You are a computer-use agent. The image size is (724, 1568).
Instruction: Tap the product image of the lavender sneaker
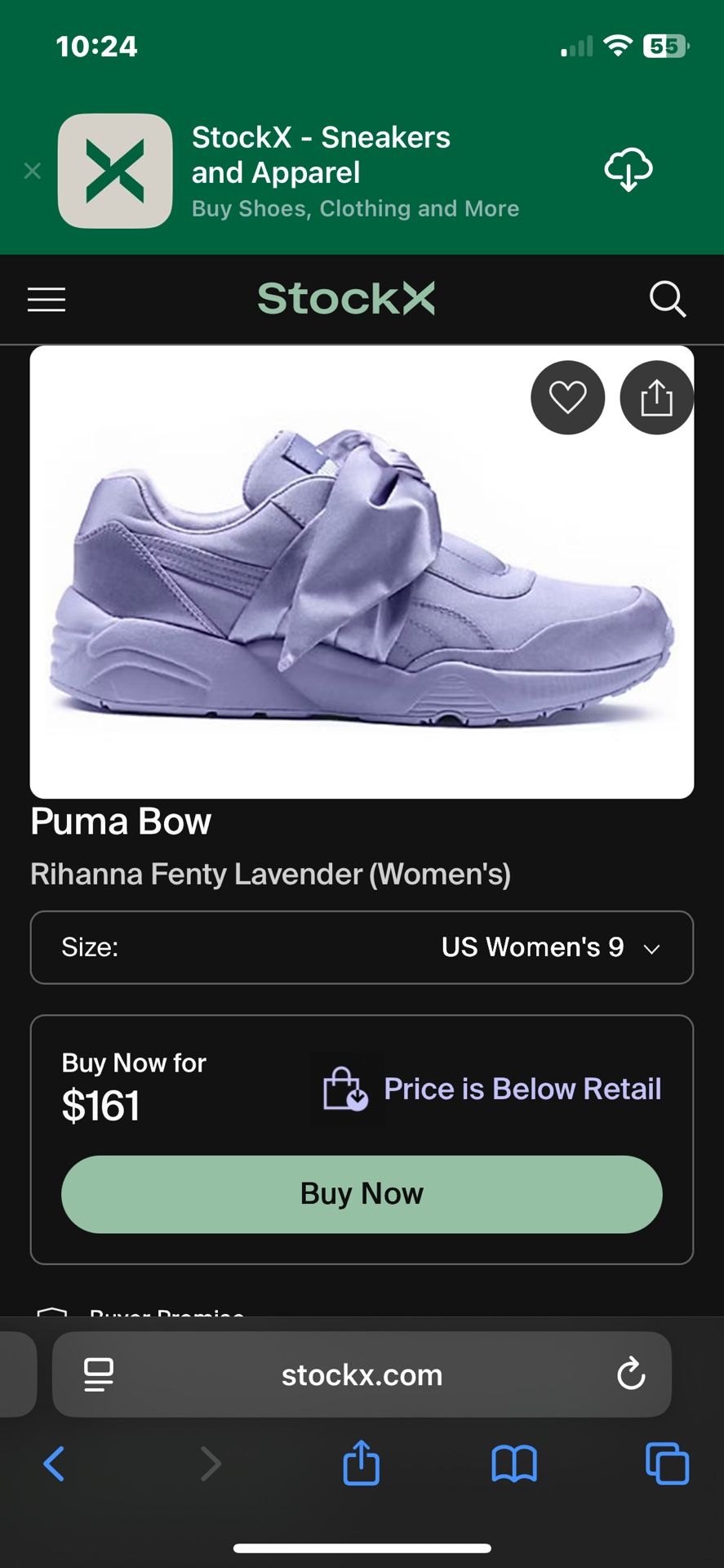[360, 572]
